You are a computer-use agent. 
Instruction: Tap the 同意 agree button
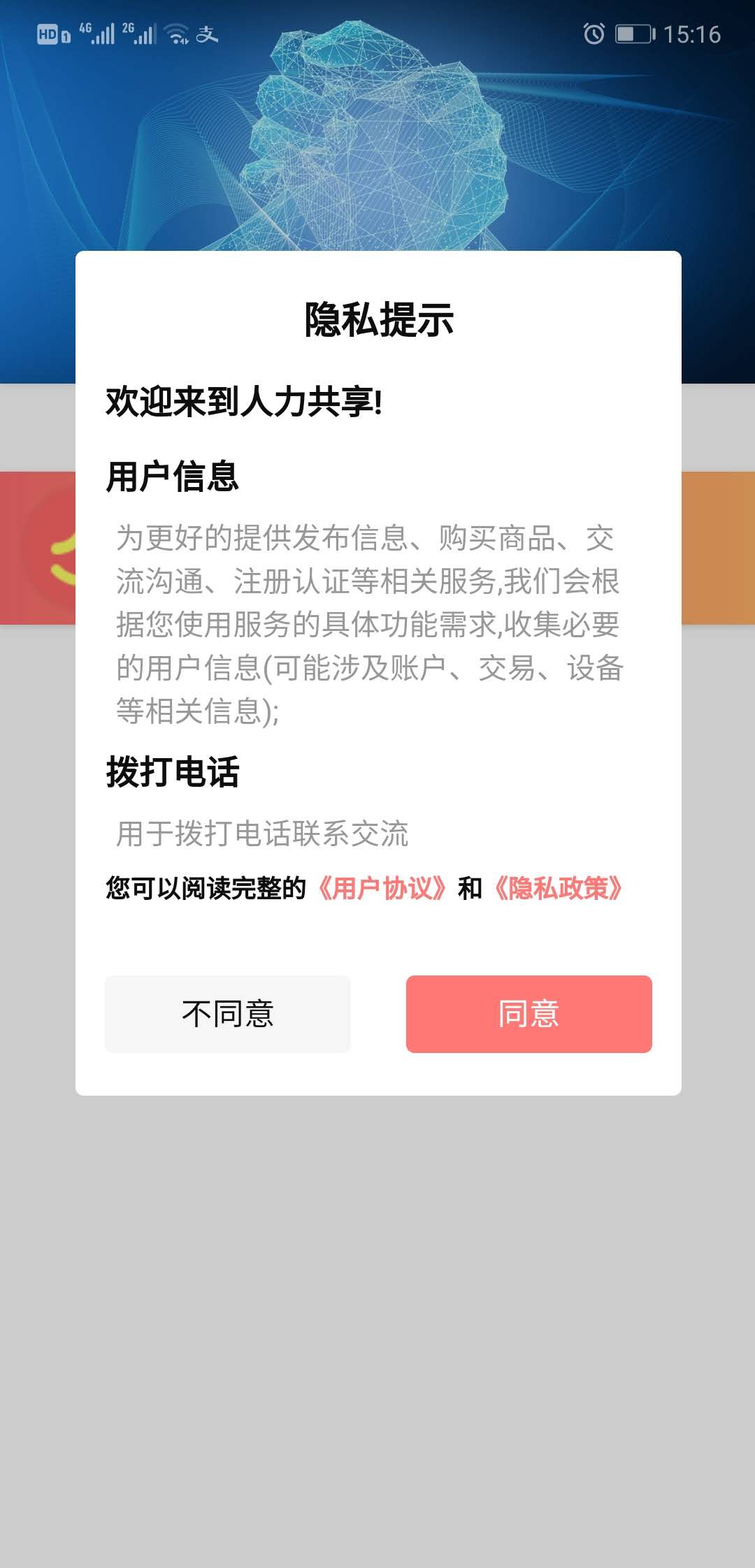click(x=528, y=1013)
